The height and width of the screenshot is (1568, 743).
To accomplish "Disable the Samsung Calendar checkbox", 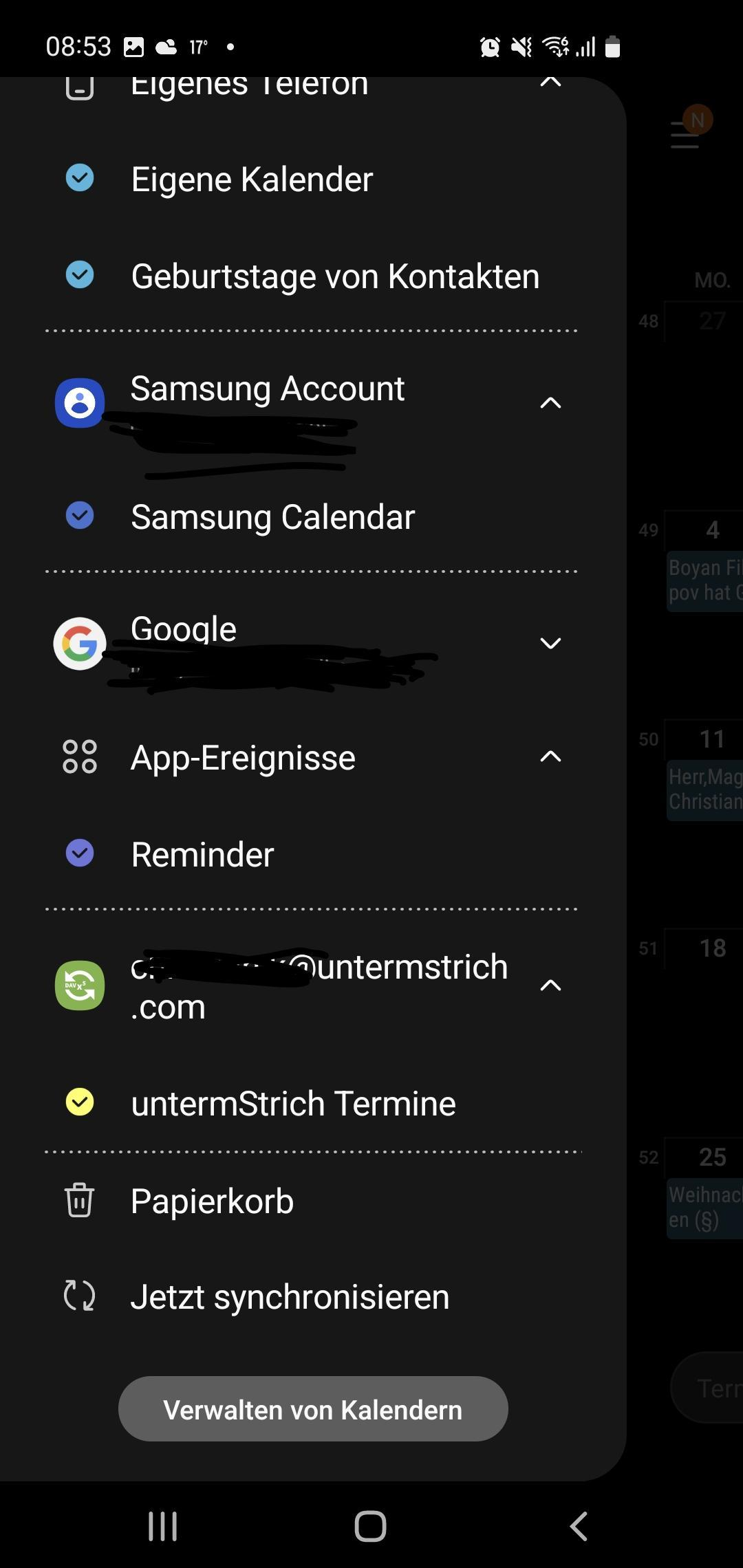I will (80, 516).
